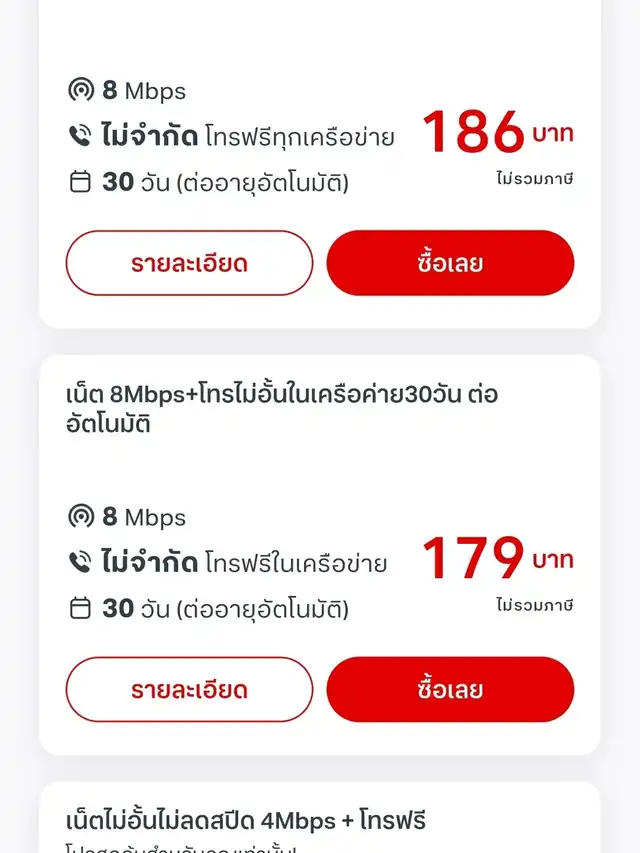
Task: Buy the 179 baht package with ซื้อเลย
Action: 450,689
